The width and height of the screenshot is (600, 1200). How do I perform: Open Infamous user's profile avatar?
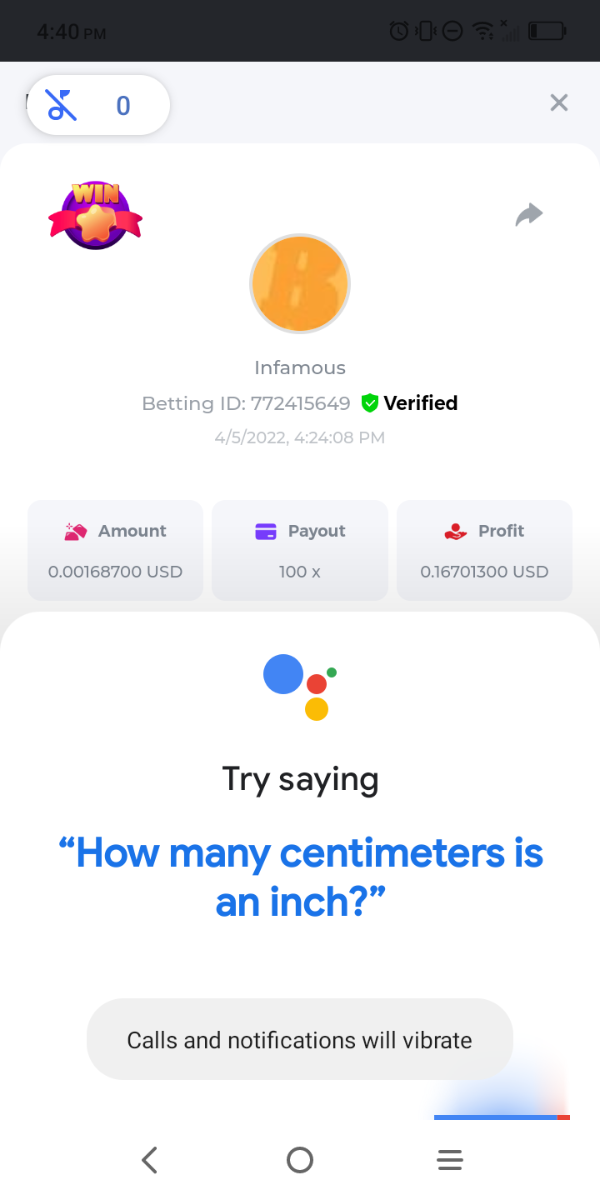coord(300,284)
